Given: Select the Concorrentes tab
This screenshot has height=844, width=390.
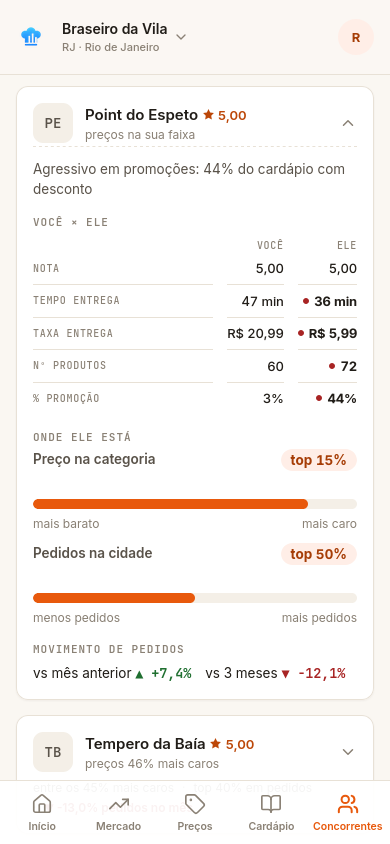Looking at the screenshot, I should click(x=348, y=813).
